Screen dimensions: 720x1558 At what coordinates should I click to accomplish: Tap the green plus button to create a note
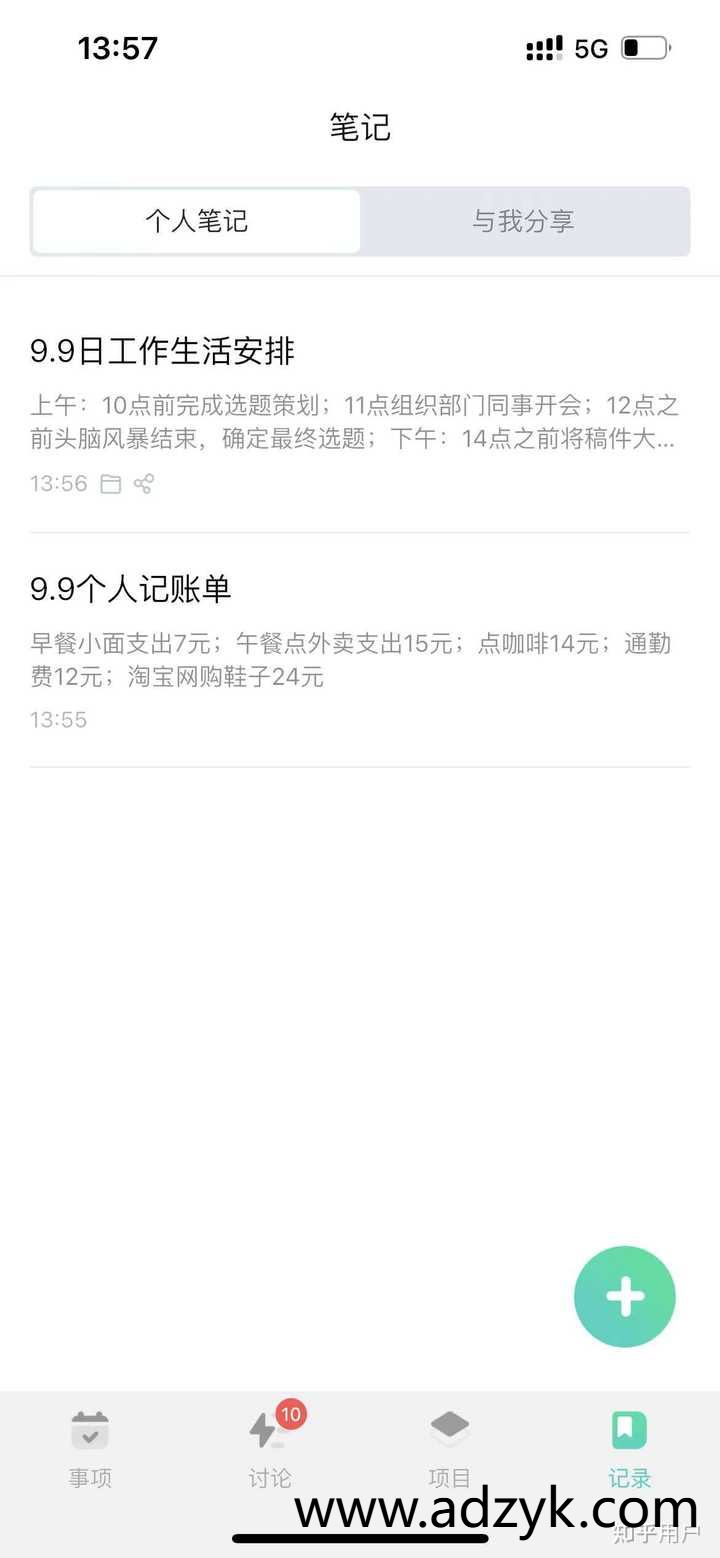click(625, 1296)
